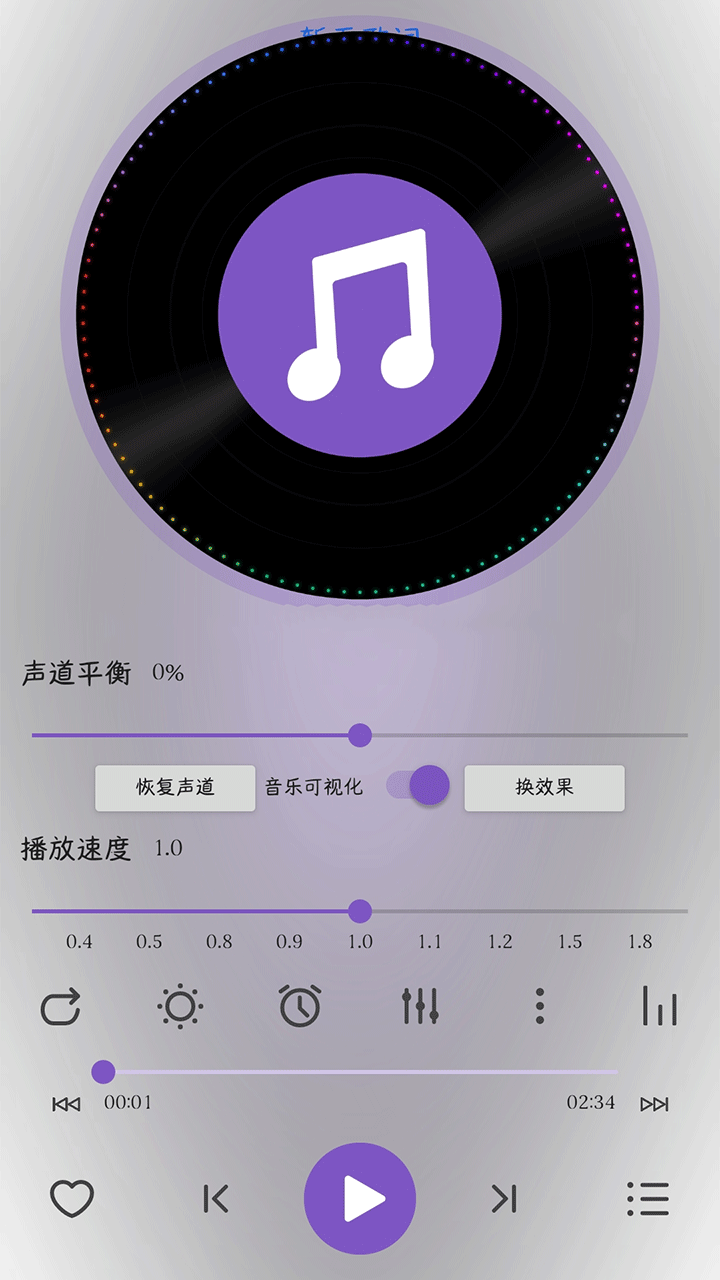Image resolution: width=720 pixels, height=1280 pixels.
Task: Click the 换效果 button
Action: coord(544,787)
